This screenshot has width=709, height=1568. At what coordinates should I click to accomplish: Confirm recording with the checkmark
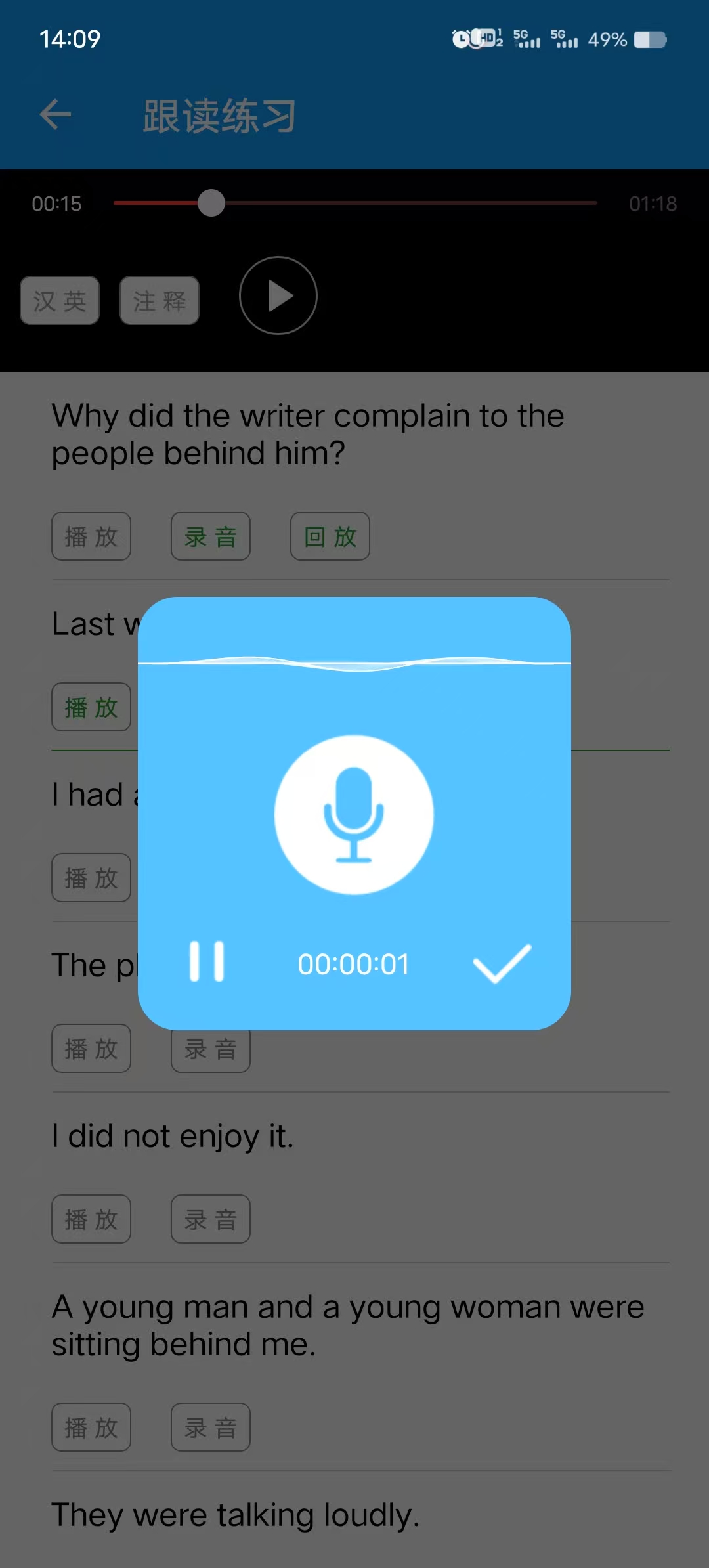pos(502,963)
